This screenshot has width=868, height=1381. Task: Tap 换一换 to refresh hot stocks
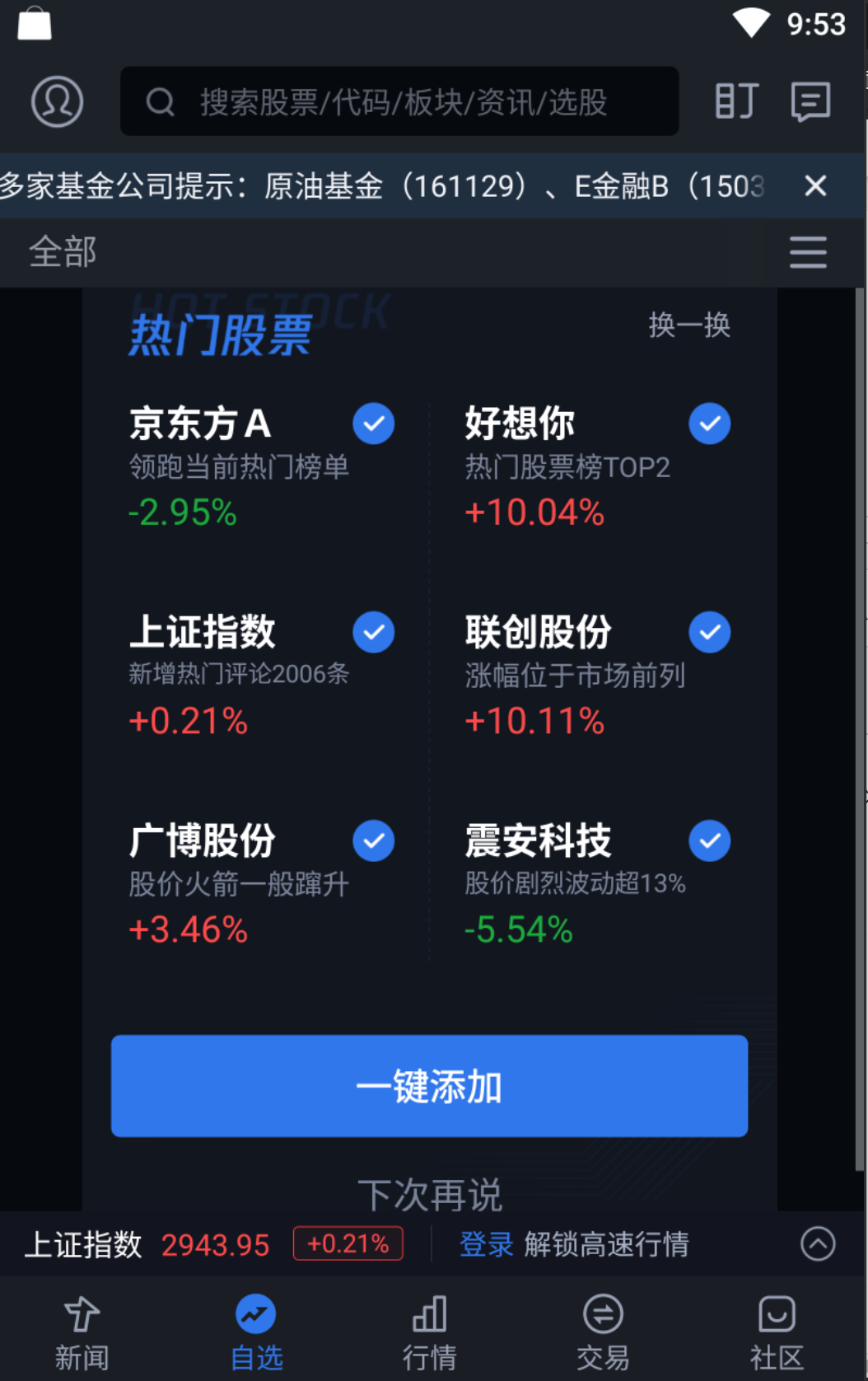[688, 325]
